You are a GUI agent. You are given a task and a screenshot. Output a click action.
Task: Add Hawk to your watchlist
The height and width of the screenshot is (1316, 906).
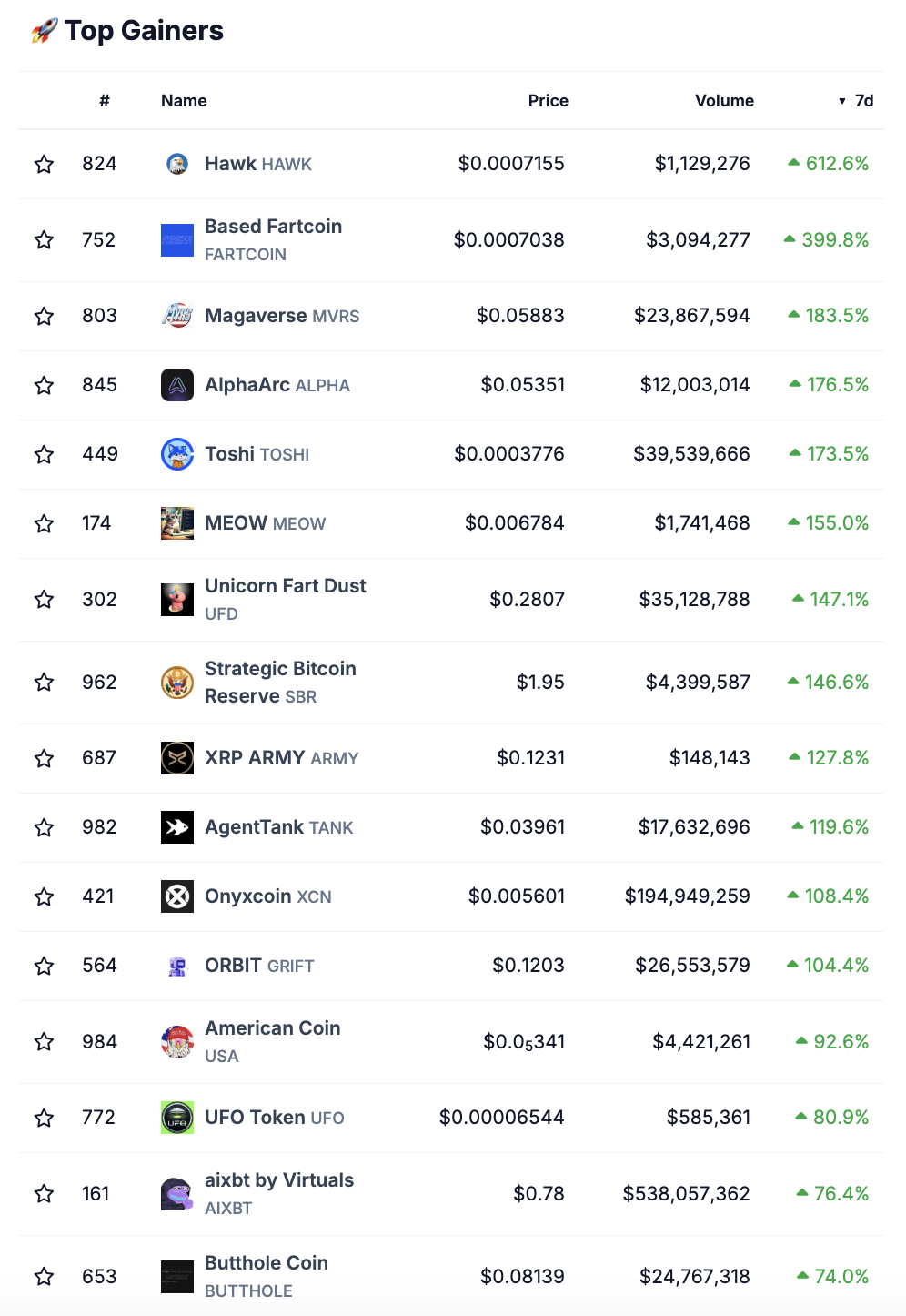(x=44, y=165)
